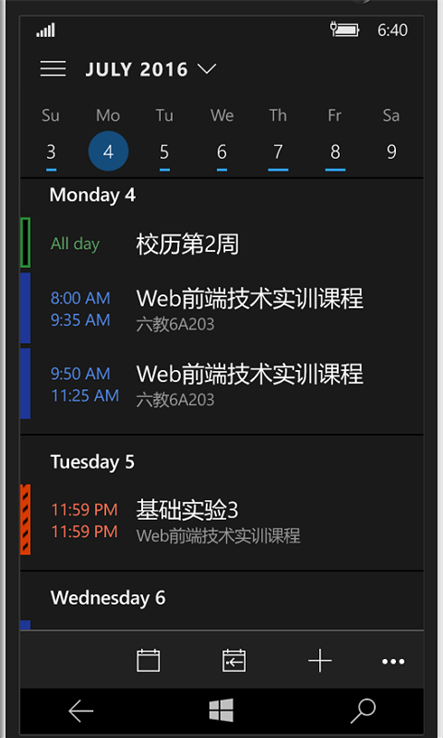Image resolution: width=443 pixels, height=738 pixels.
Task: Switch calendar view with calendar icon
Action: (x=148, y=660)
